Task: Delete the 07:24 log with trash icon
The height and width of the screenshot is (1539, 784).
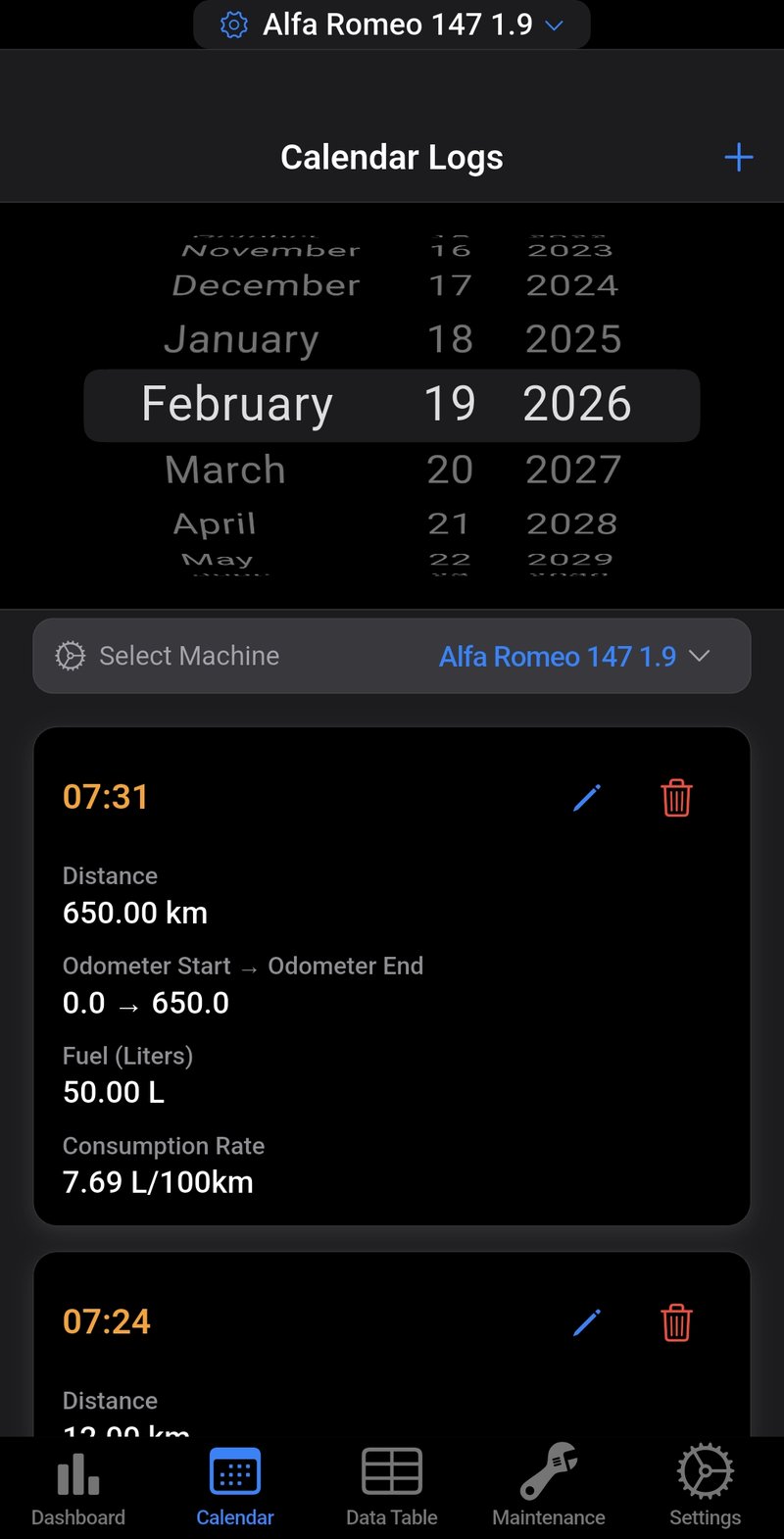Action: coord(675,1323)
